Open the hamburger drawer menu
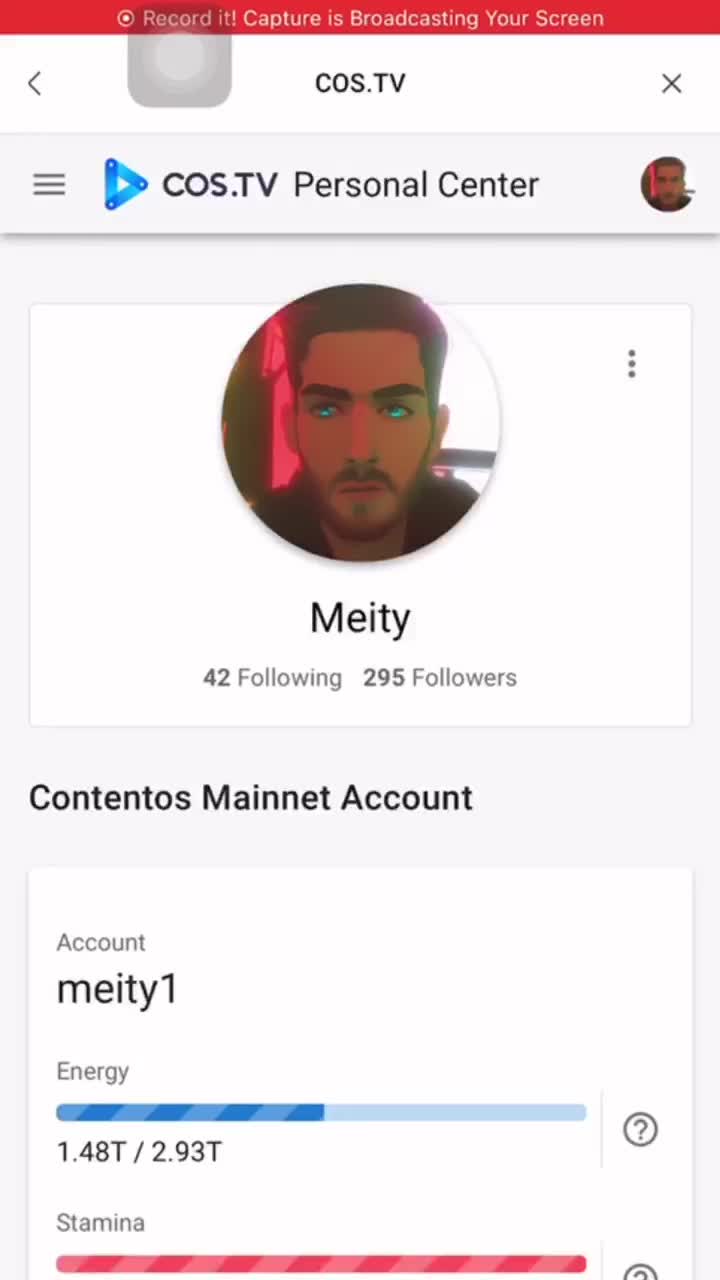The width and height of the screenshot is (720, 1280). tap(49, 184)
